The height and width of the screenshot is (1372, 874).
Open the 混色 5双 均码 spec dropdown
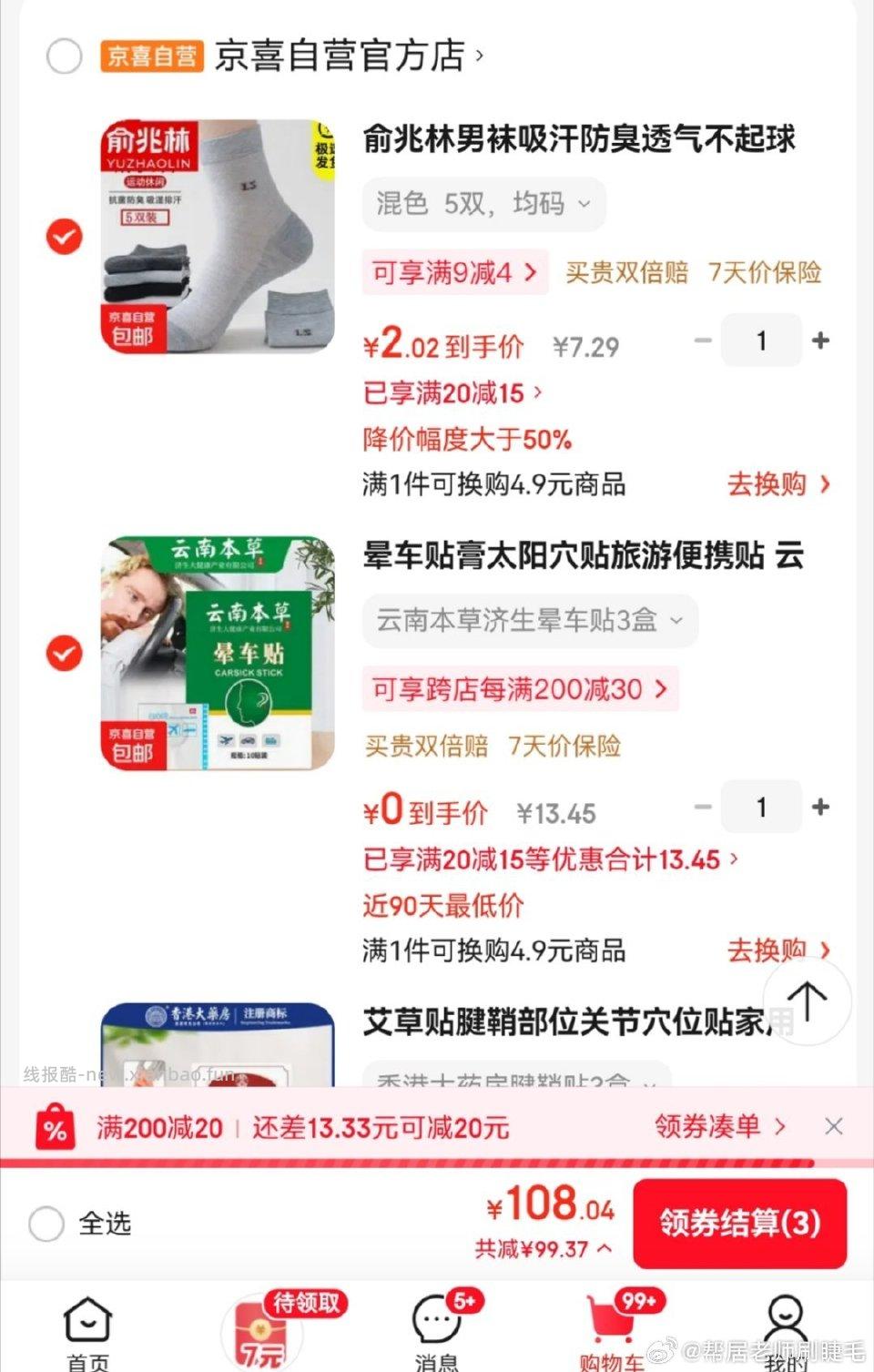click(x=484, y=204)
